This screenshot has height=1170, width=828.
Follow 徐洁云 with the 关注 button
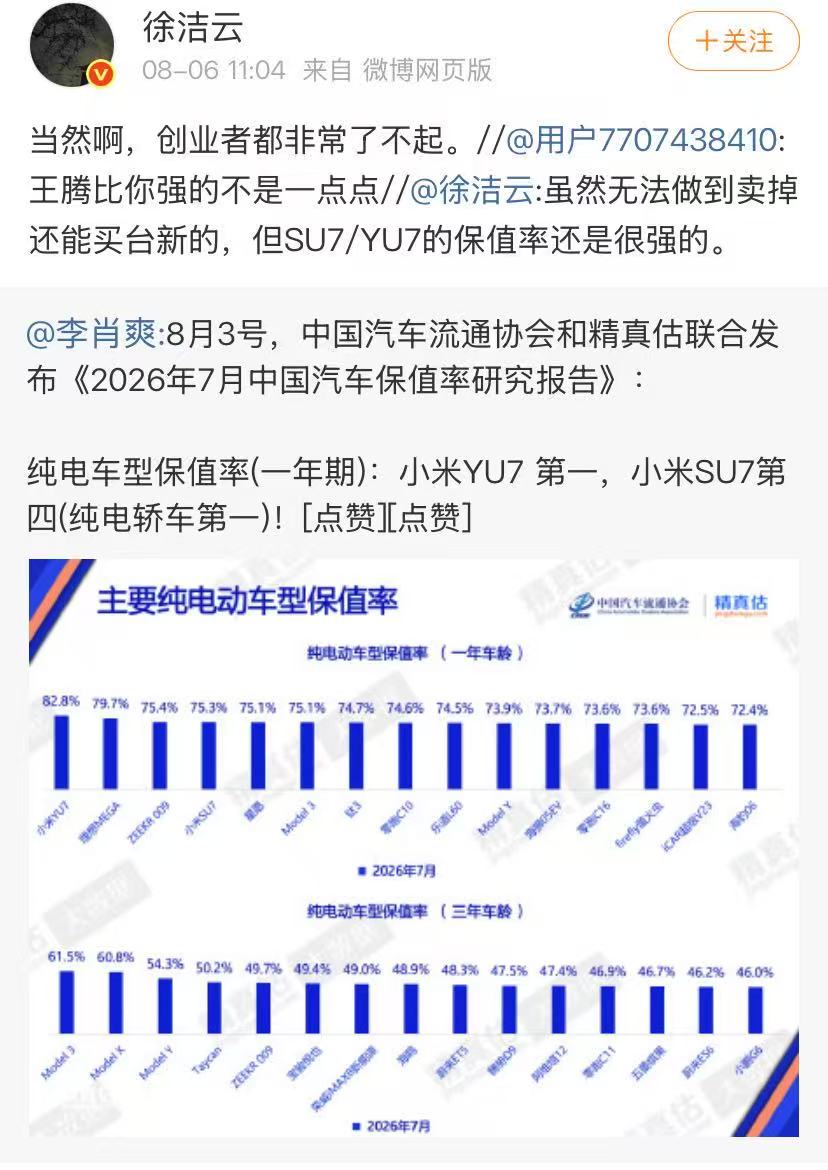[733, 41]
